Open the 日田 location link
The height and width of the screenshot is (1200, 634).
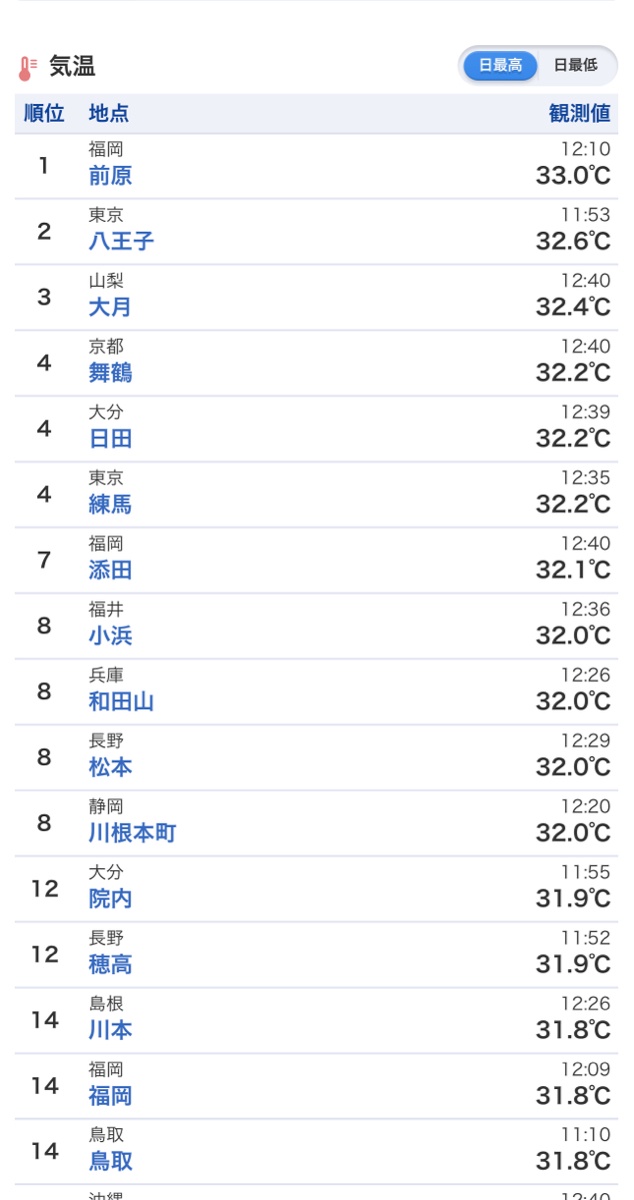(110, 439)
